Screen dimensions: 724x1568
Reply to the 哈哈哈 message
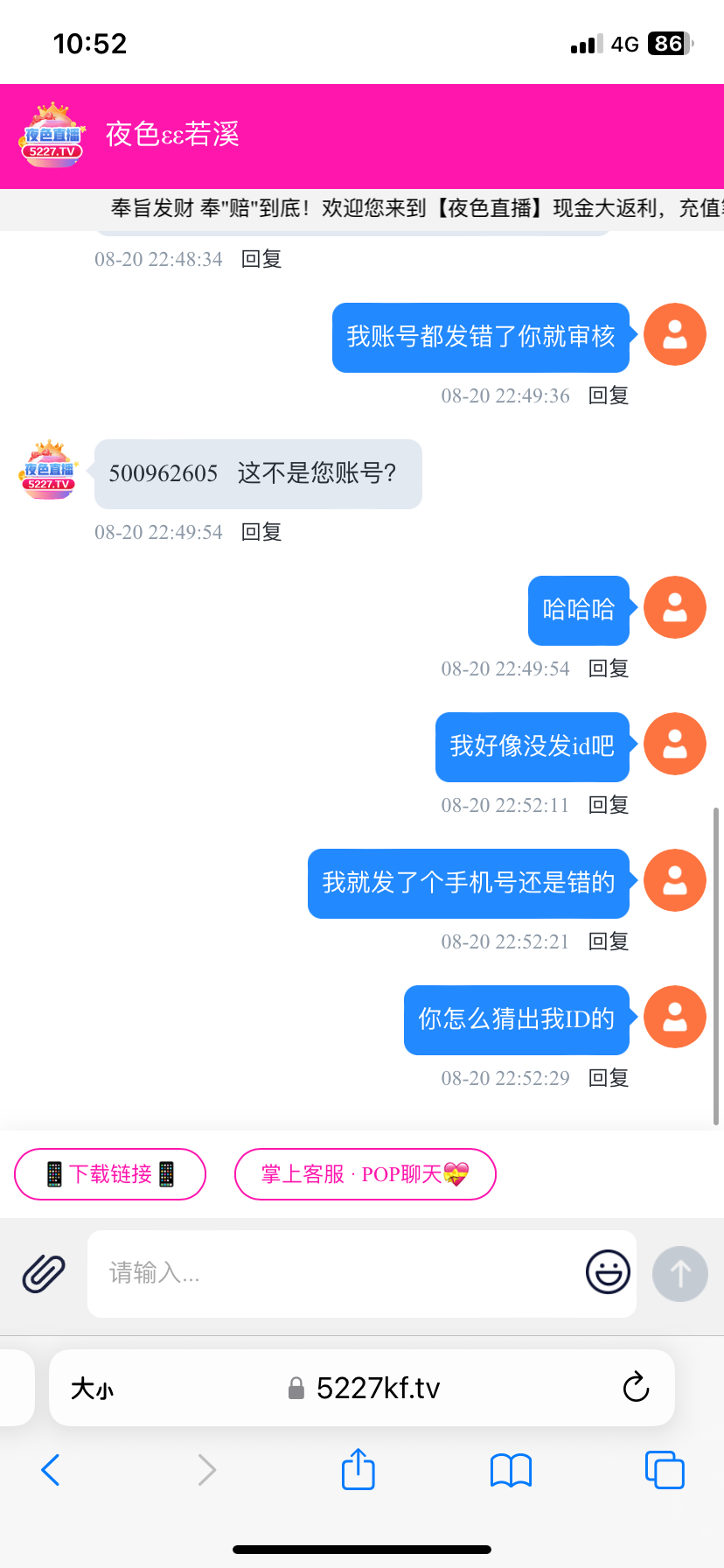(609, 668)
